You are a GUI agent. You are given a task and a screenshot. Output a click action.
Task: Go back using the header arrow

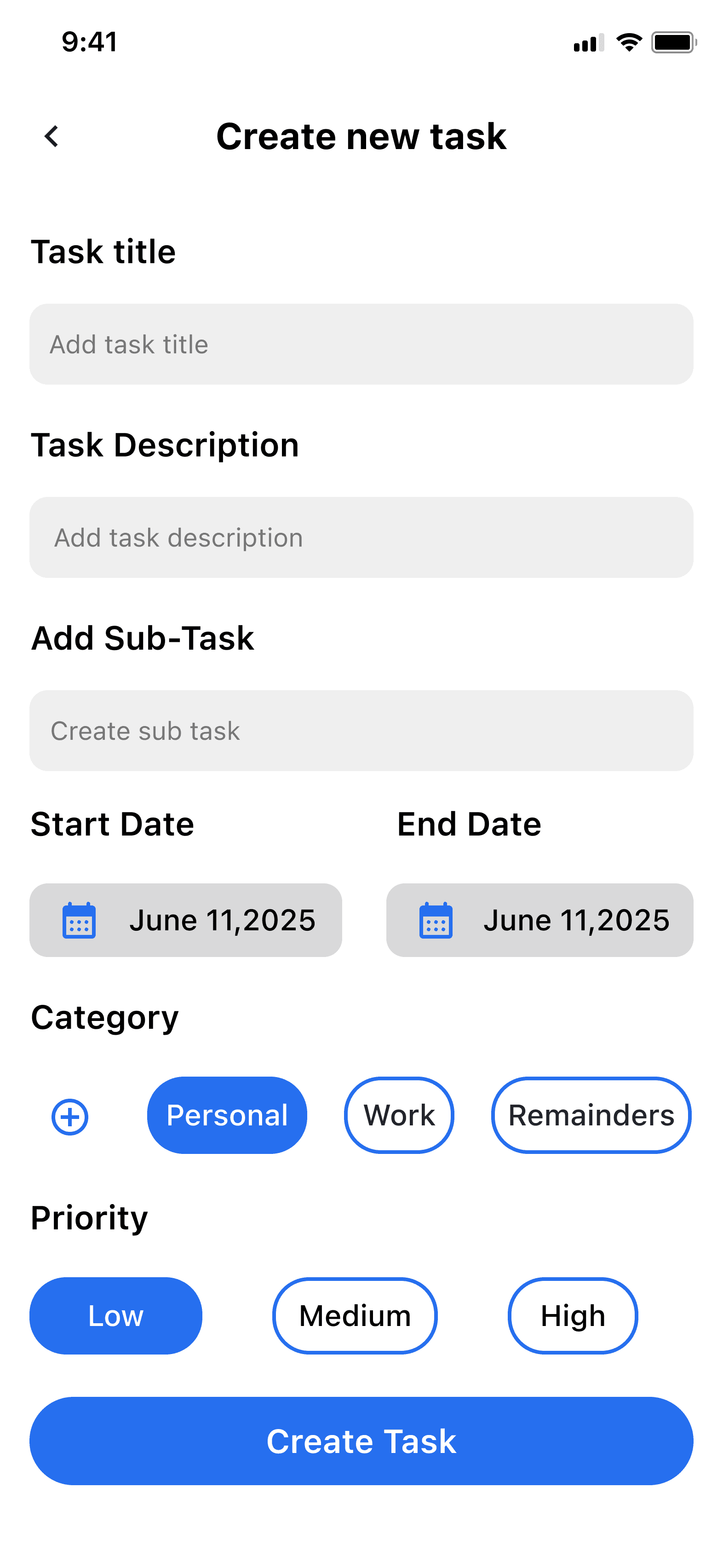pyautogui.click(x=52, y=136)
